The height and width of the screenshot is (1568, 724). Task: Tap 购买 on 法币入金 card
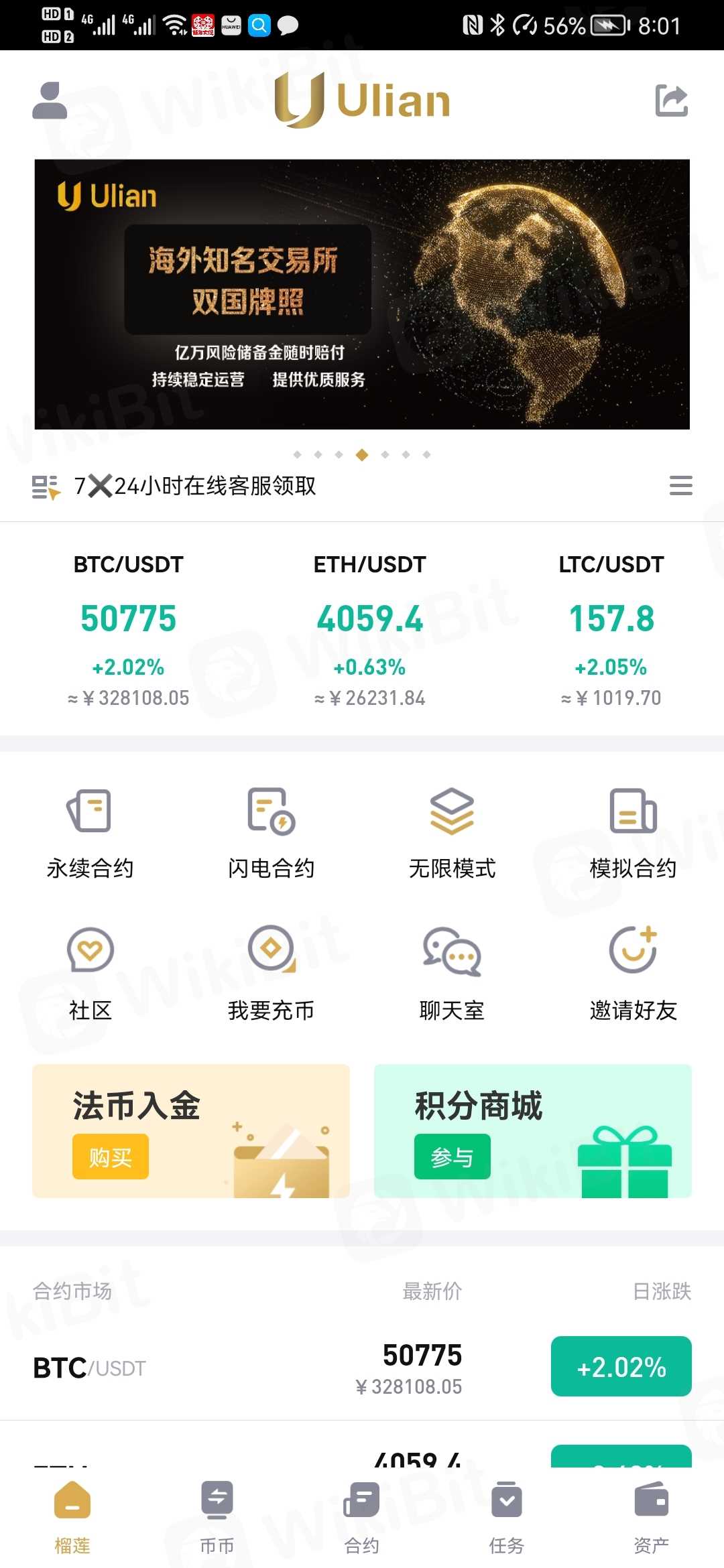click(111, 1157)
